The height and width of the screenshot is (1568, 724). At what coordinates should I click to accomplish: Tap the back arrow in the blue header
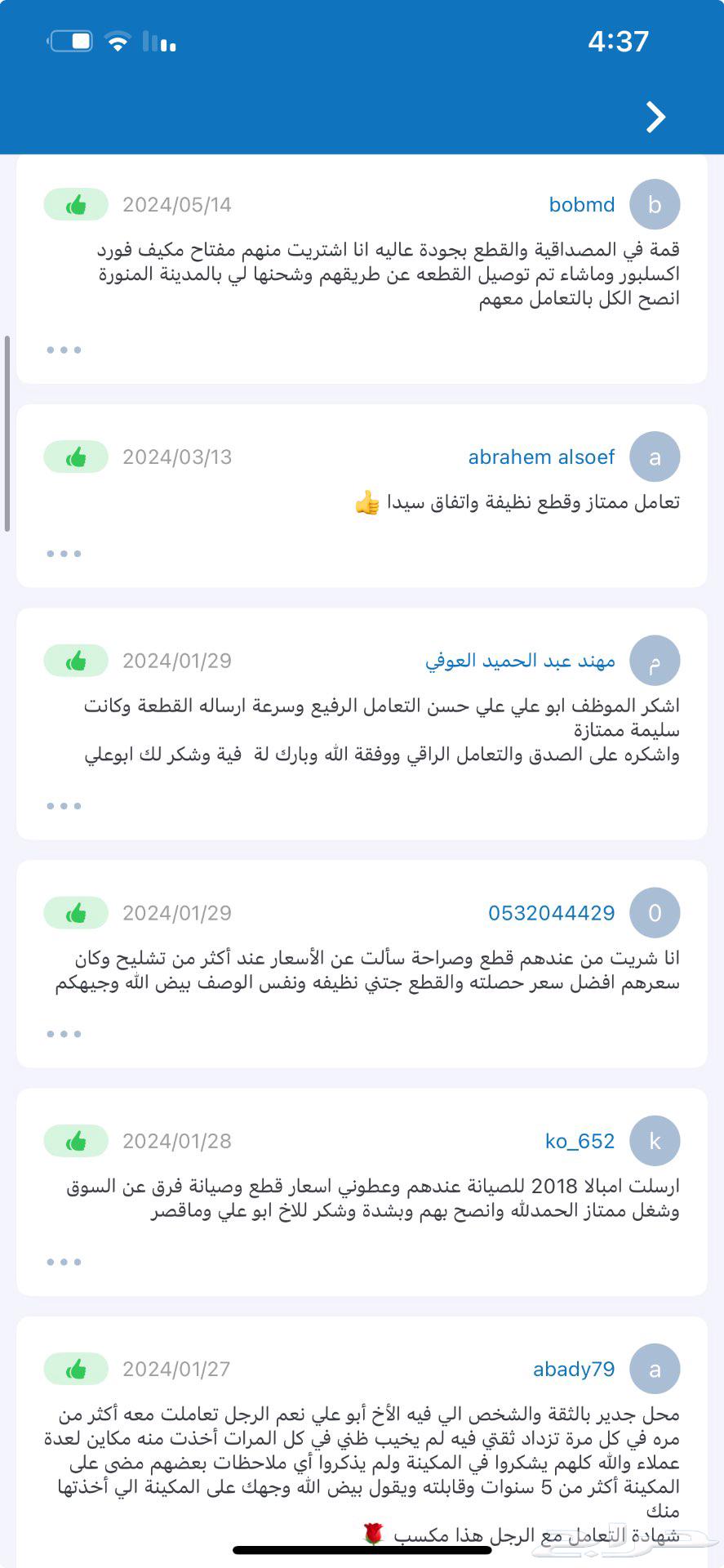point(654,118)
